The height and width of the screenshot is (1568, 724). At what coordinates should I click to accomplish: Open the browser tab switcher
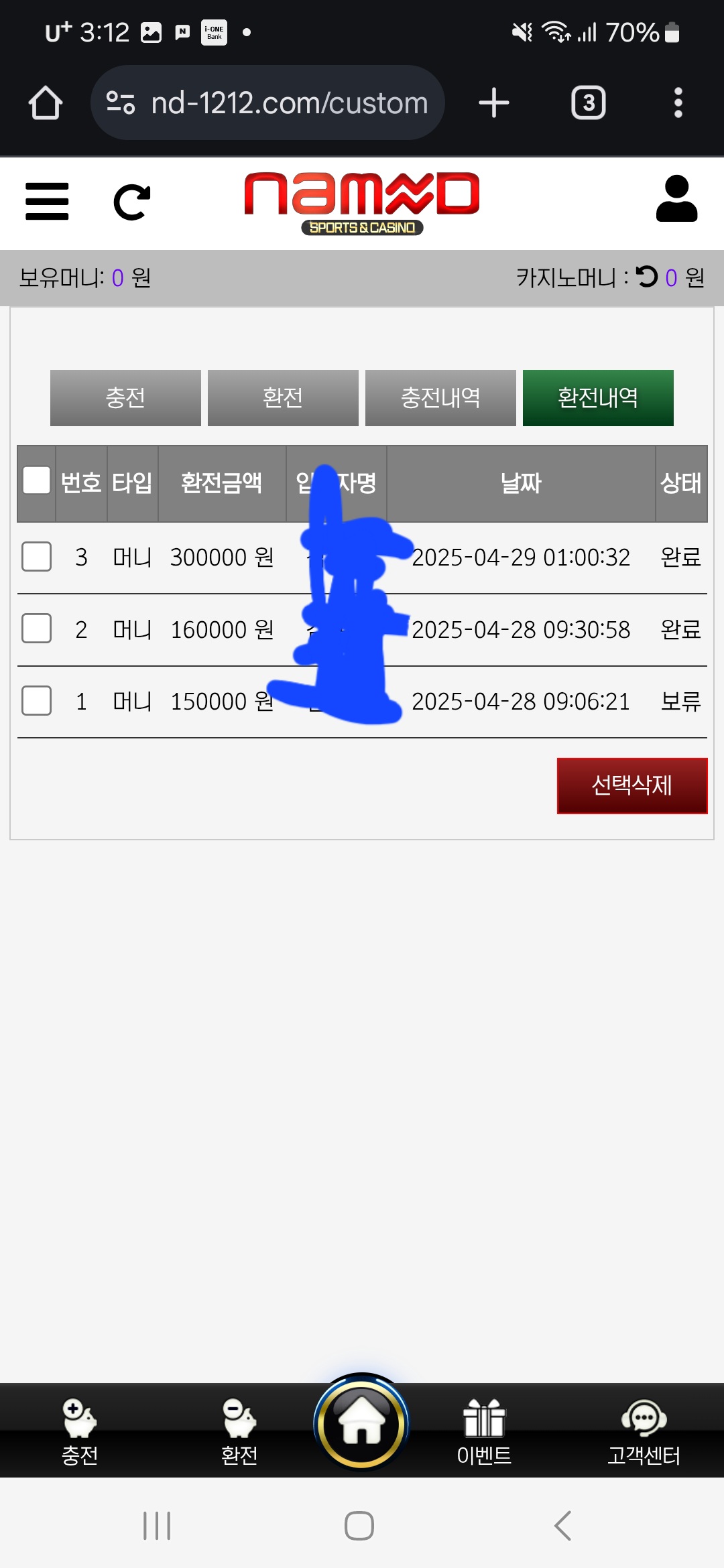coord(589,103)
